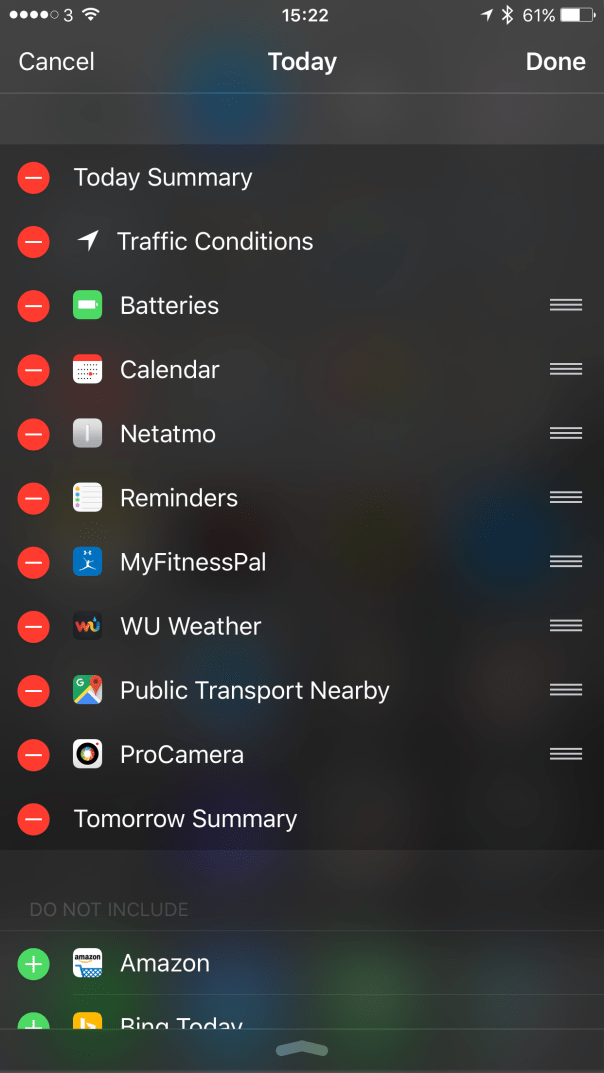Remove the Public Transport Nearby widget

click(34, 691)
